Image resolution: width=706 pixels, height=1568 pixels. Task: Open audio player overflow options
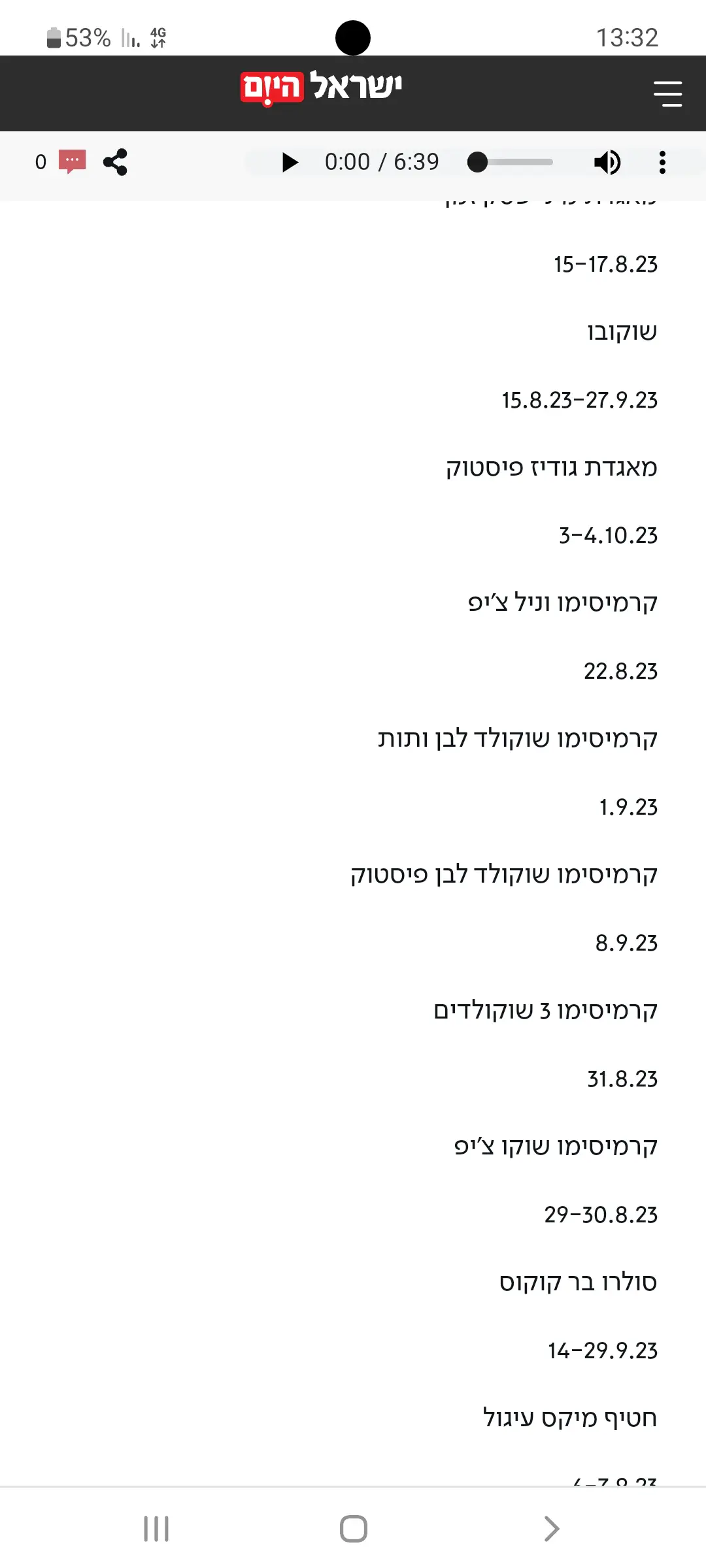662,162
